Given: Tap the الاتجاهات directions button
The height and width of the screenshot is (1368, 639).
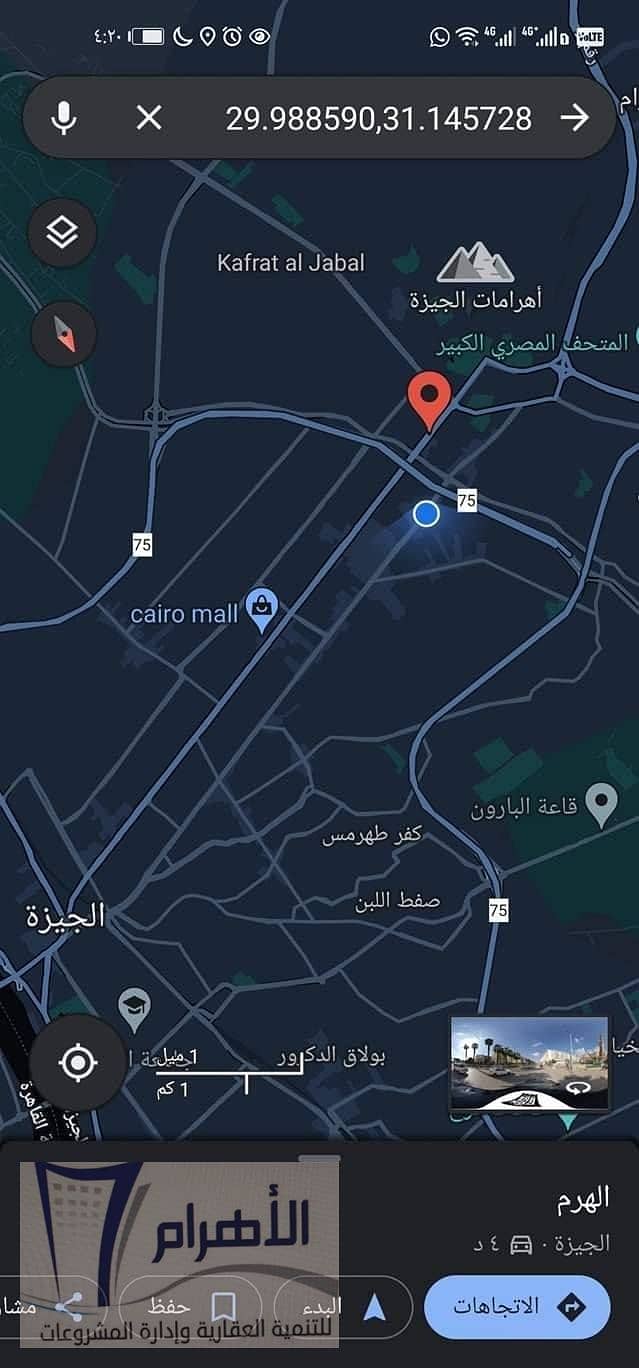Looking at the screenshot, I should coord(517,1306).
